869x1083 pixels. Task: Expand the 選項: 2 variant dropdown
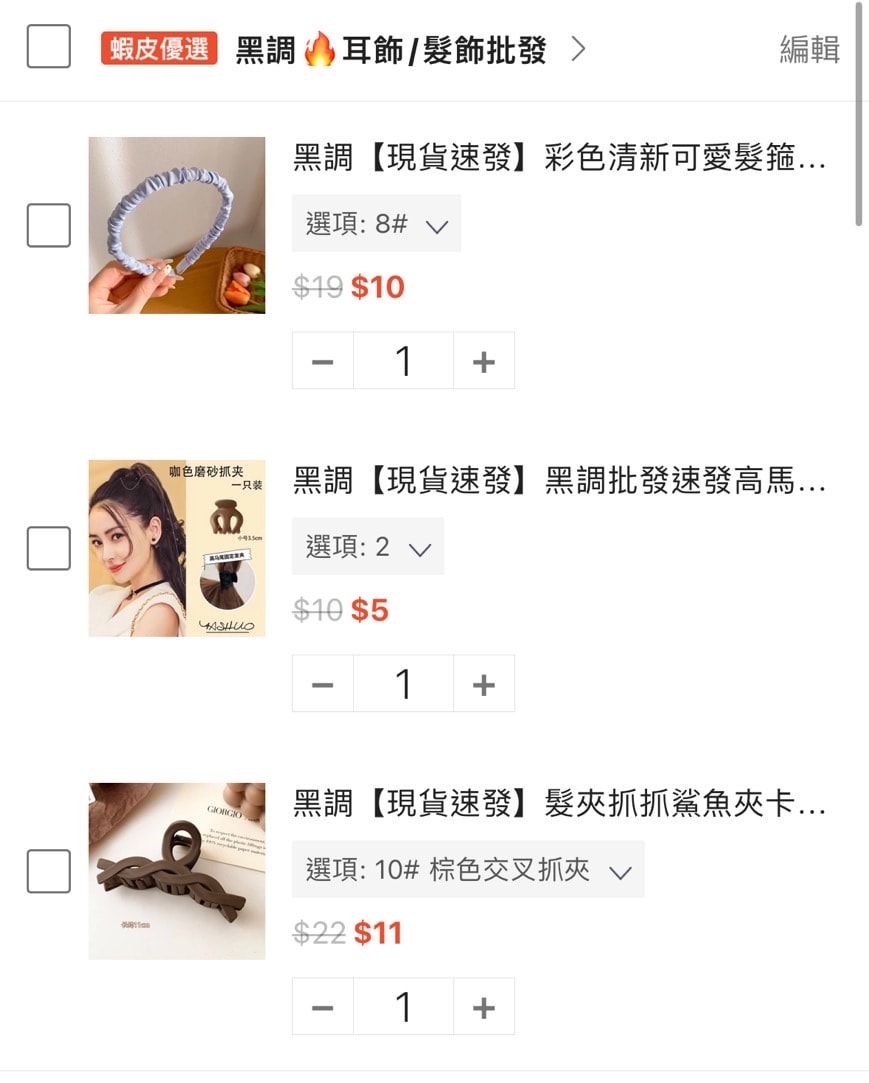tap(367, 546)
